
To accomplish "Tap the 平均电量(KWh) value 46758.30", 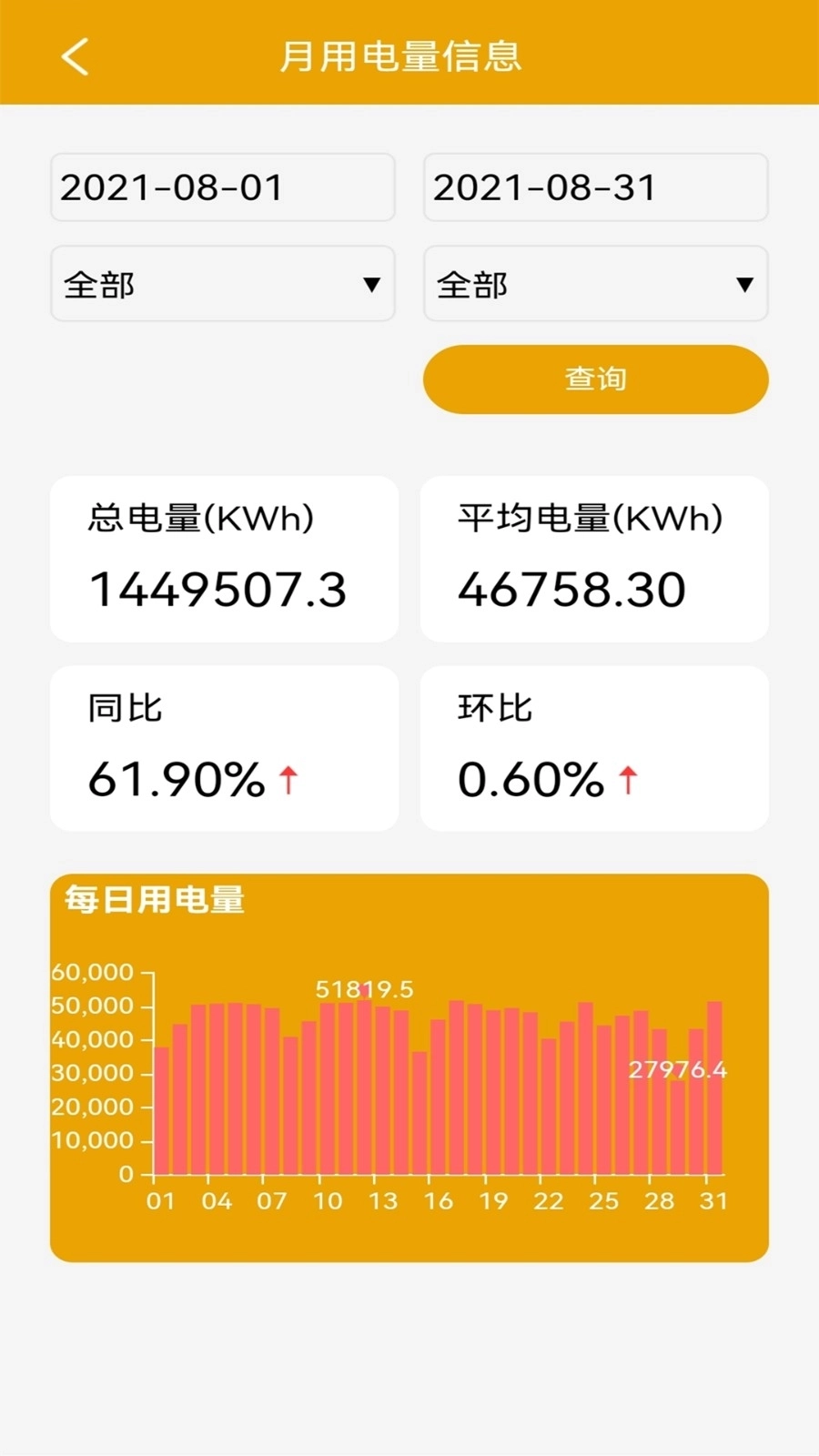I will tap(572, 588).
